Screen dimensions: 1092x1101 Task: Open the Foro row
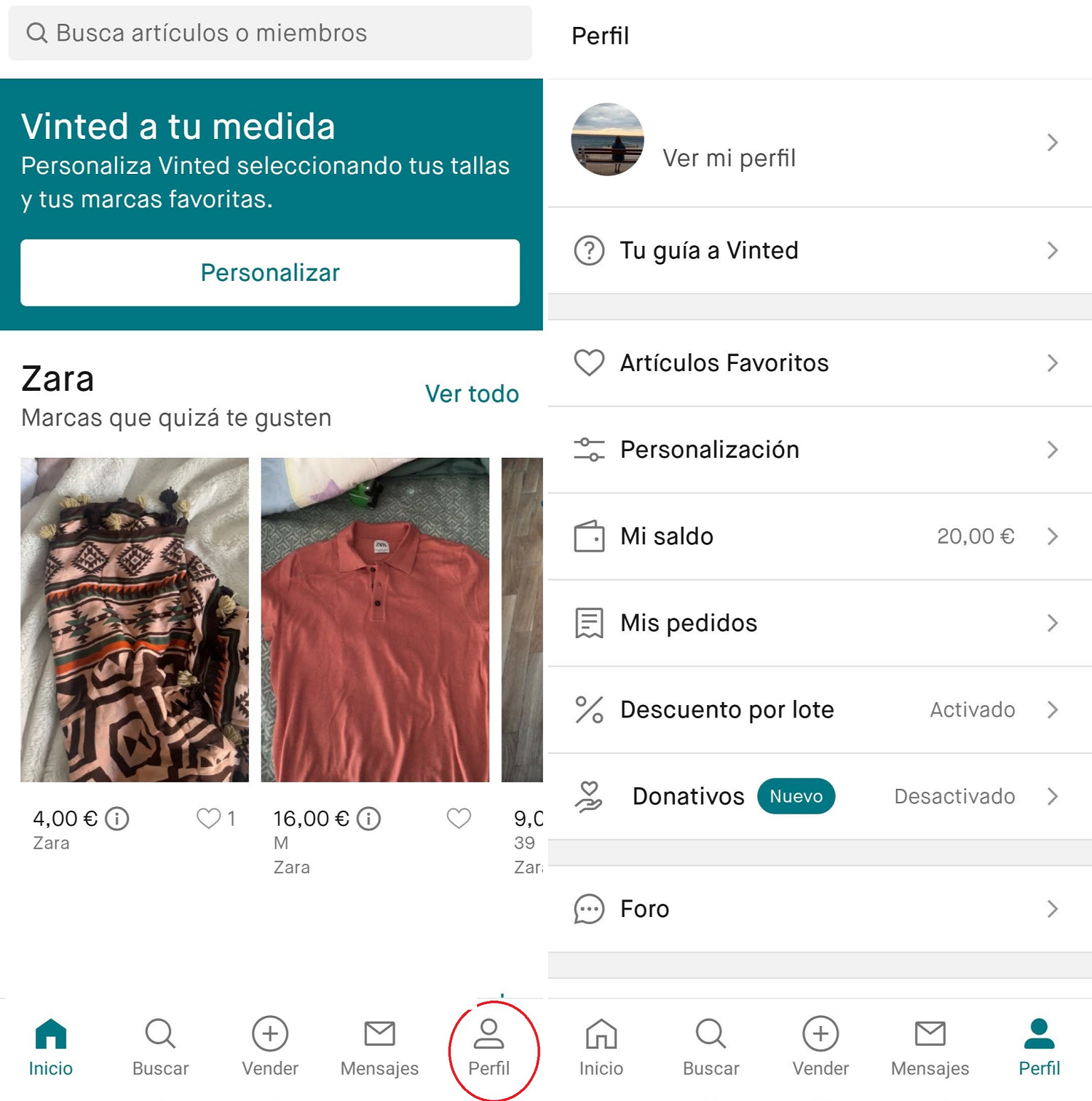point(815,909)
